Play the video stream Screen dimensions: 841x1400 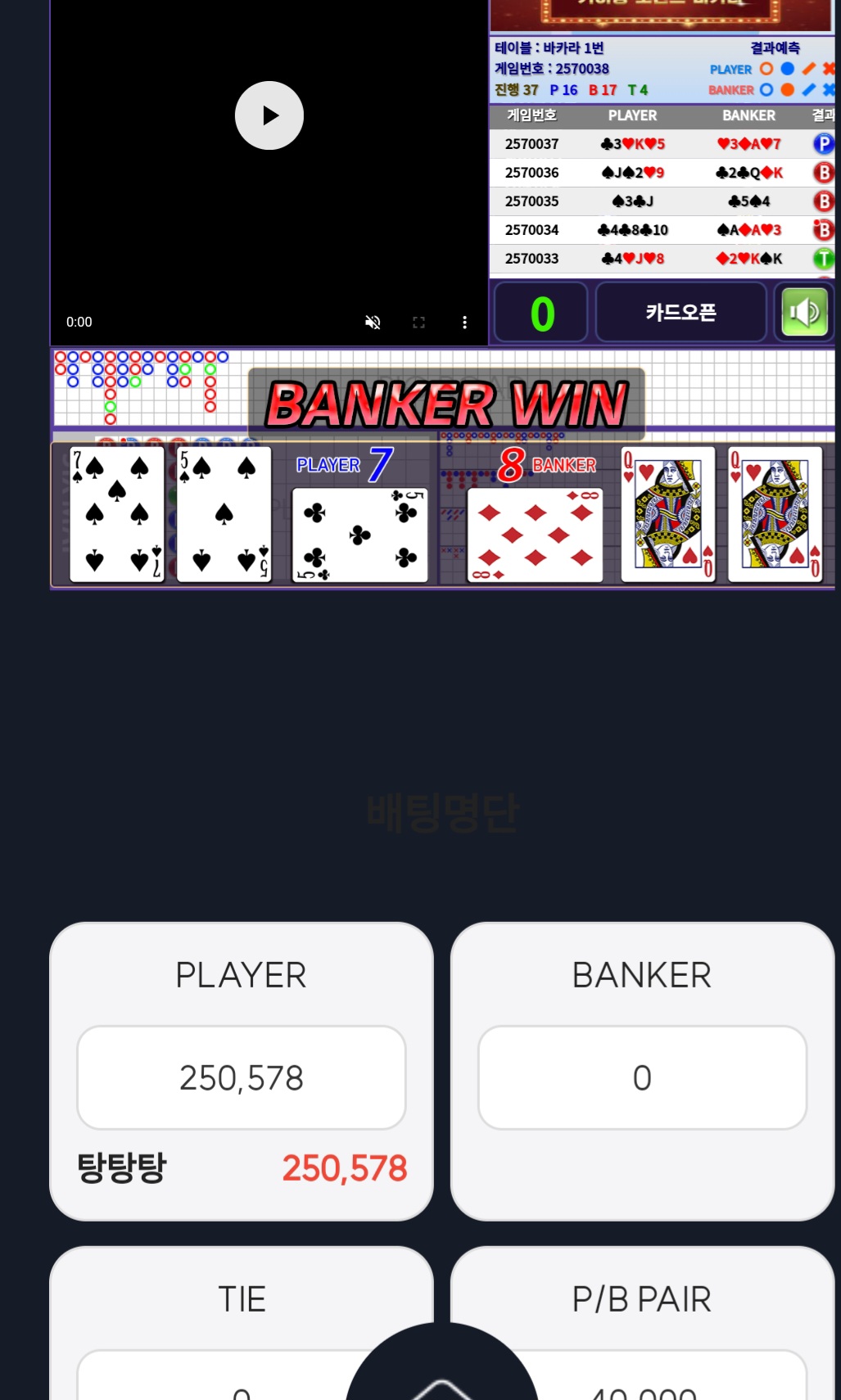coord(269,115)
